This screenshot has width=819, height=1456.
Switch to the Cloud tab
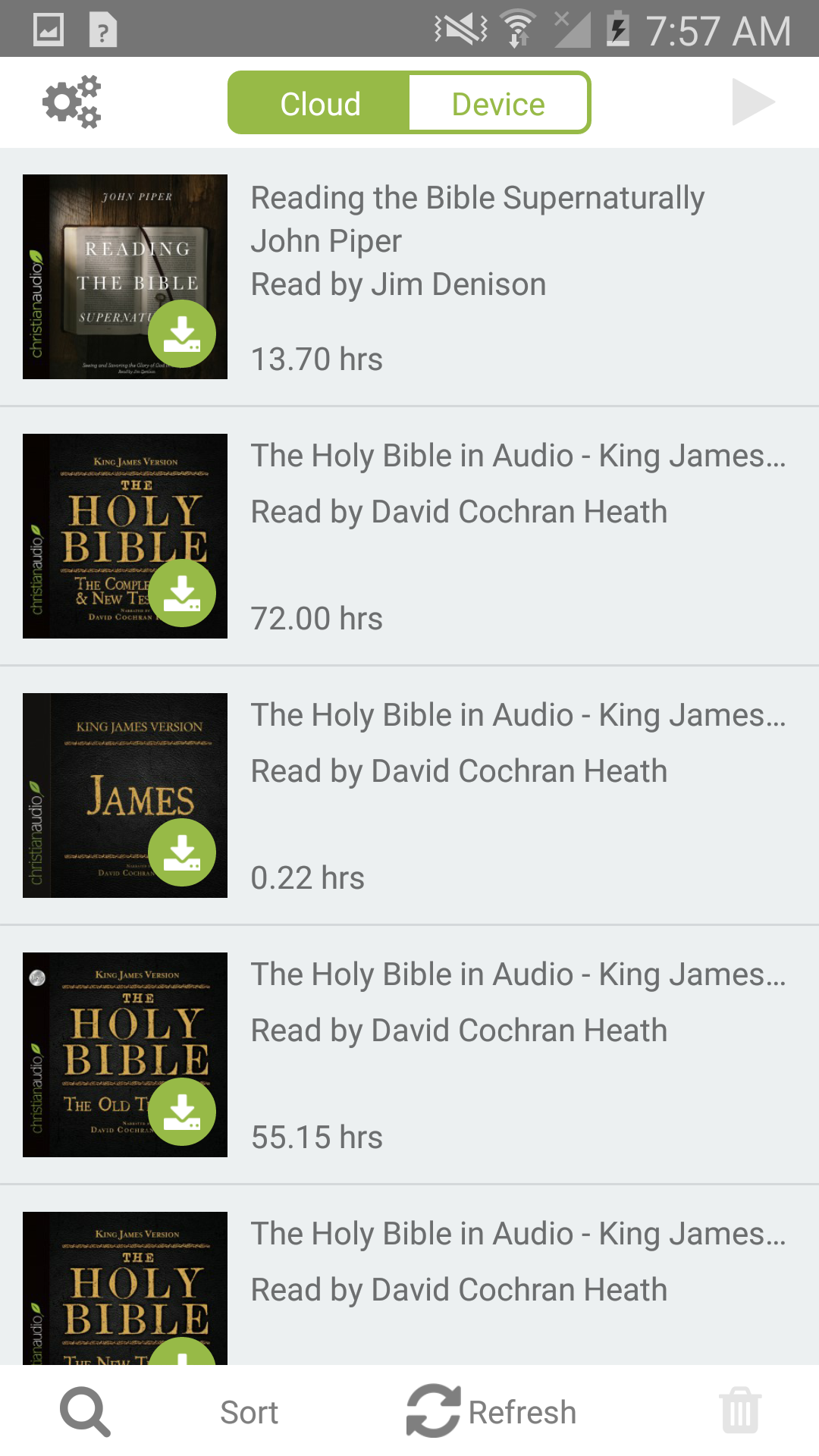click(320, 103)
